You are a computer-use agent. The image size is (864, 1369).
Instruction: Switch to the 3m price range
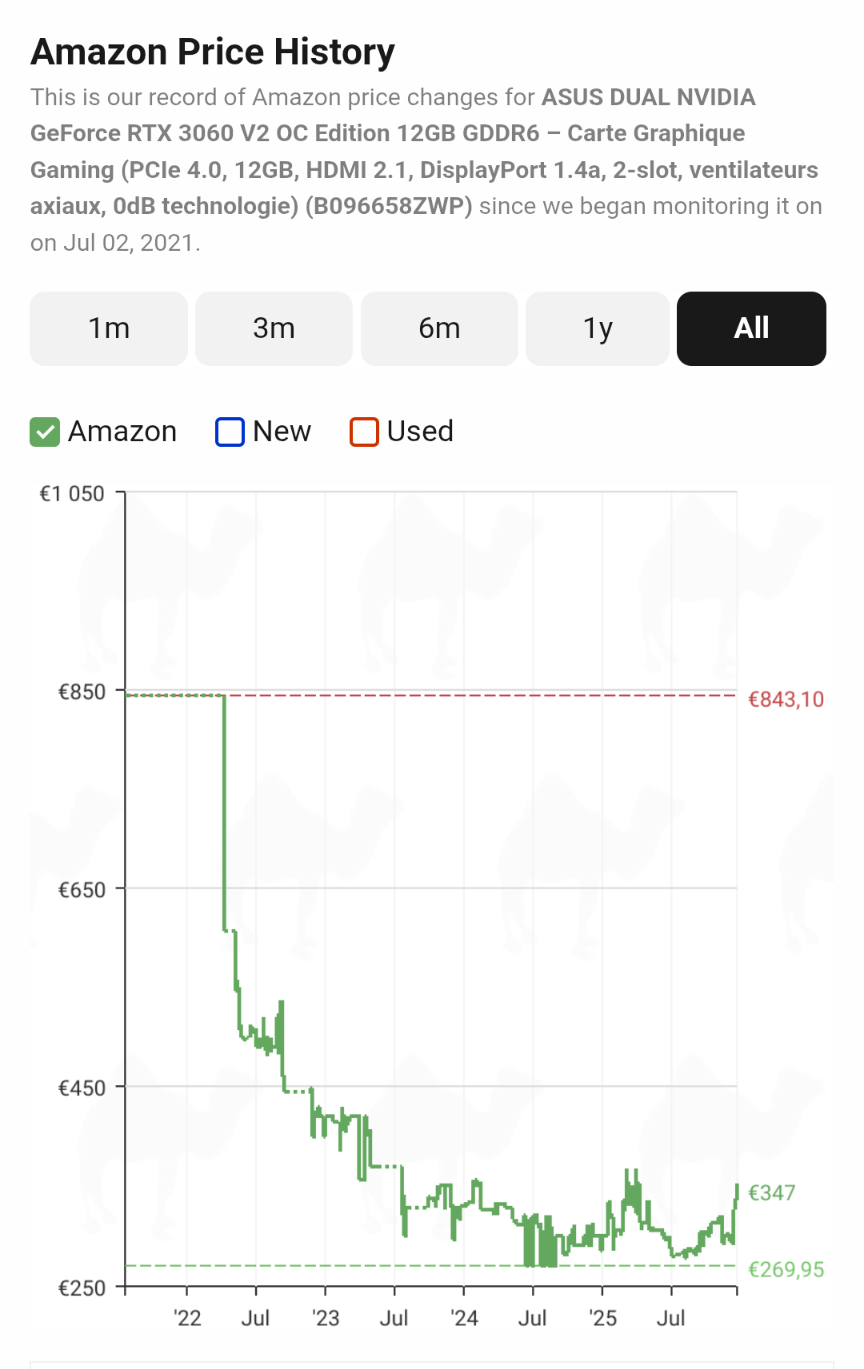(x=274, y=328)
